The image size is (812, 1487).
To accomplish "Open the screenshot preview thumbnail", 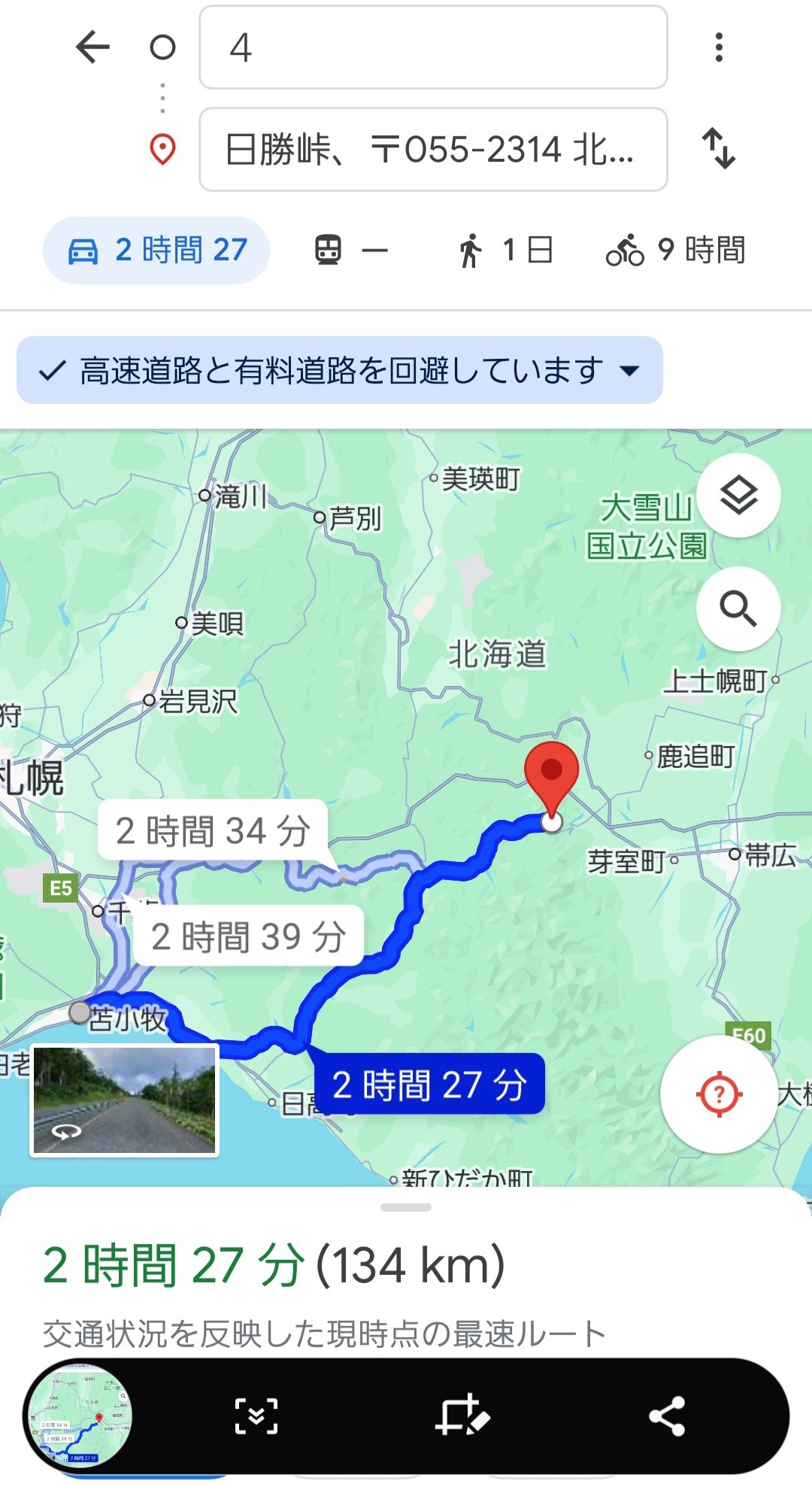I will tap(79, 1416).
